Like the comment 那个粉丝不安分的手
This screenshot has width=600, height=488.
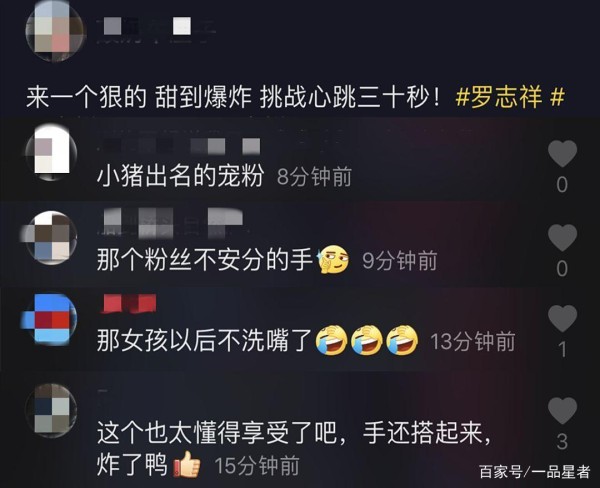tap(563, 237)
